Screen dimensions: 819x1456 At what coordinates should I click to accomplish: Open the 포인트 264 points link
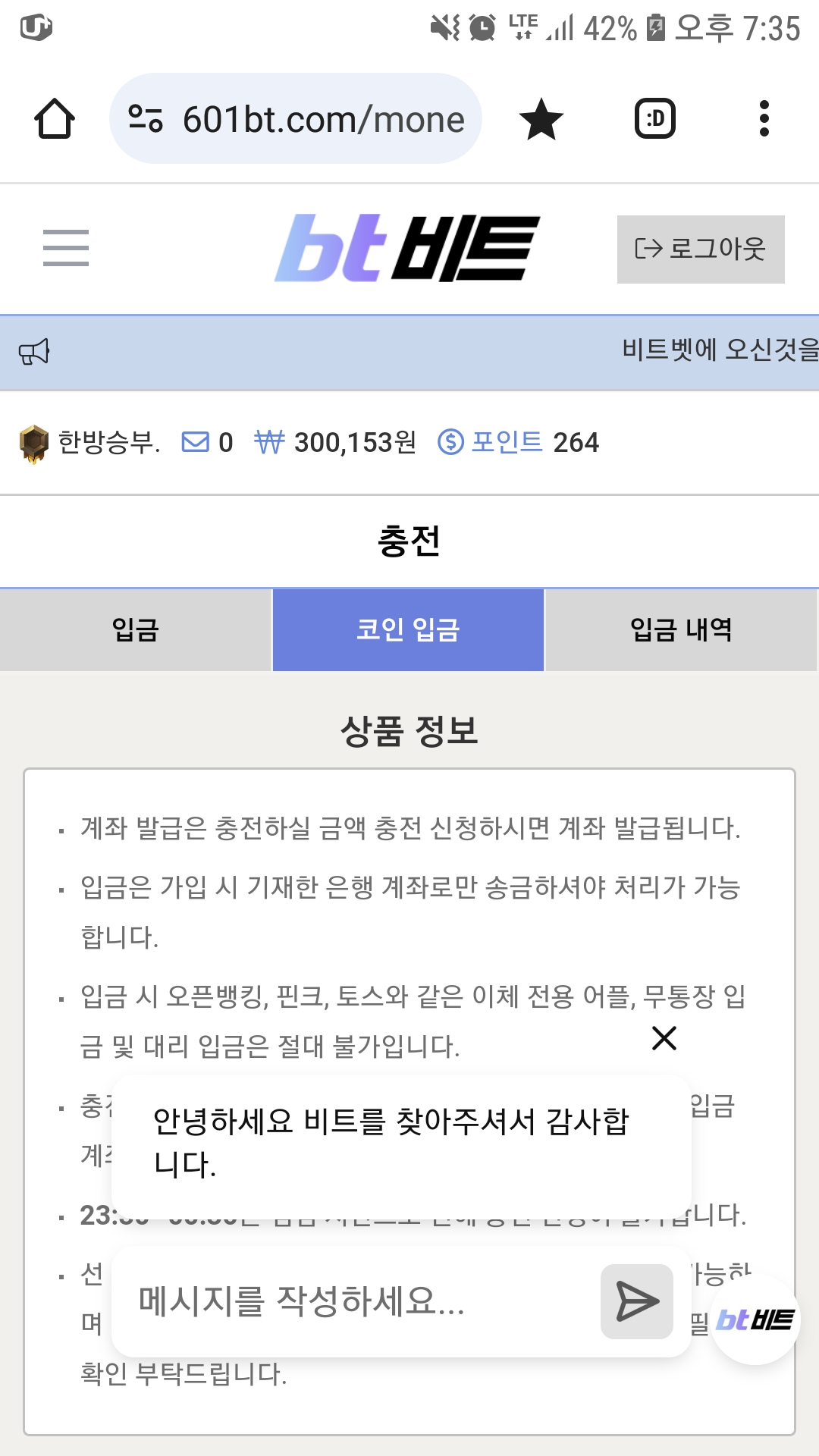click(x=519, y=441)
